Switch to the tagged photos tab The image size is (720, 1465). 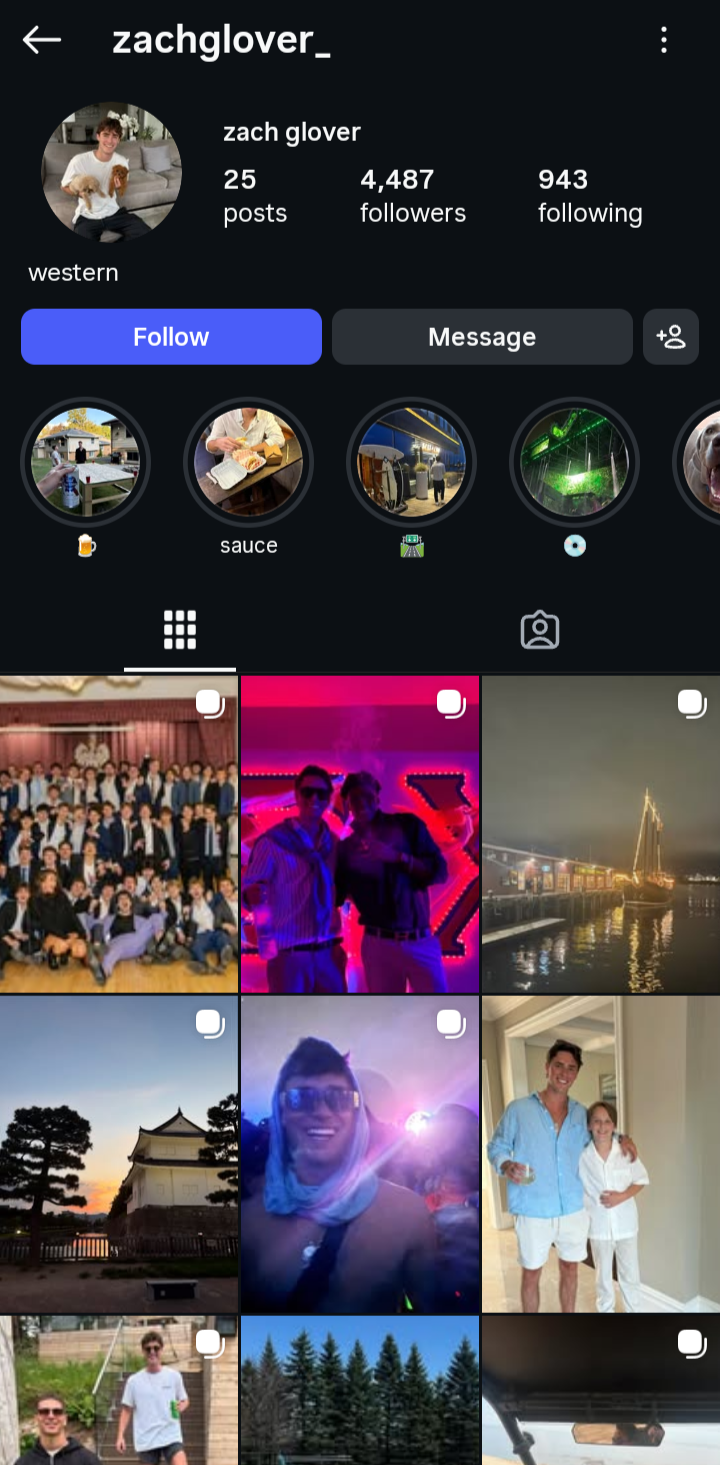(x=539, y=630)
